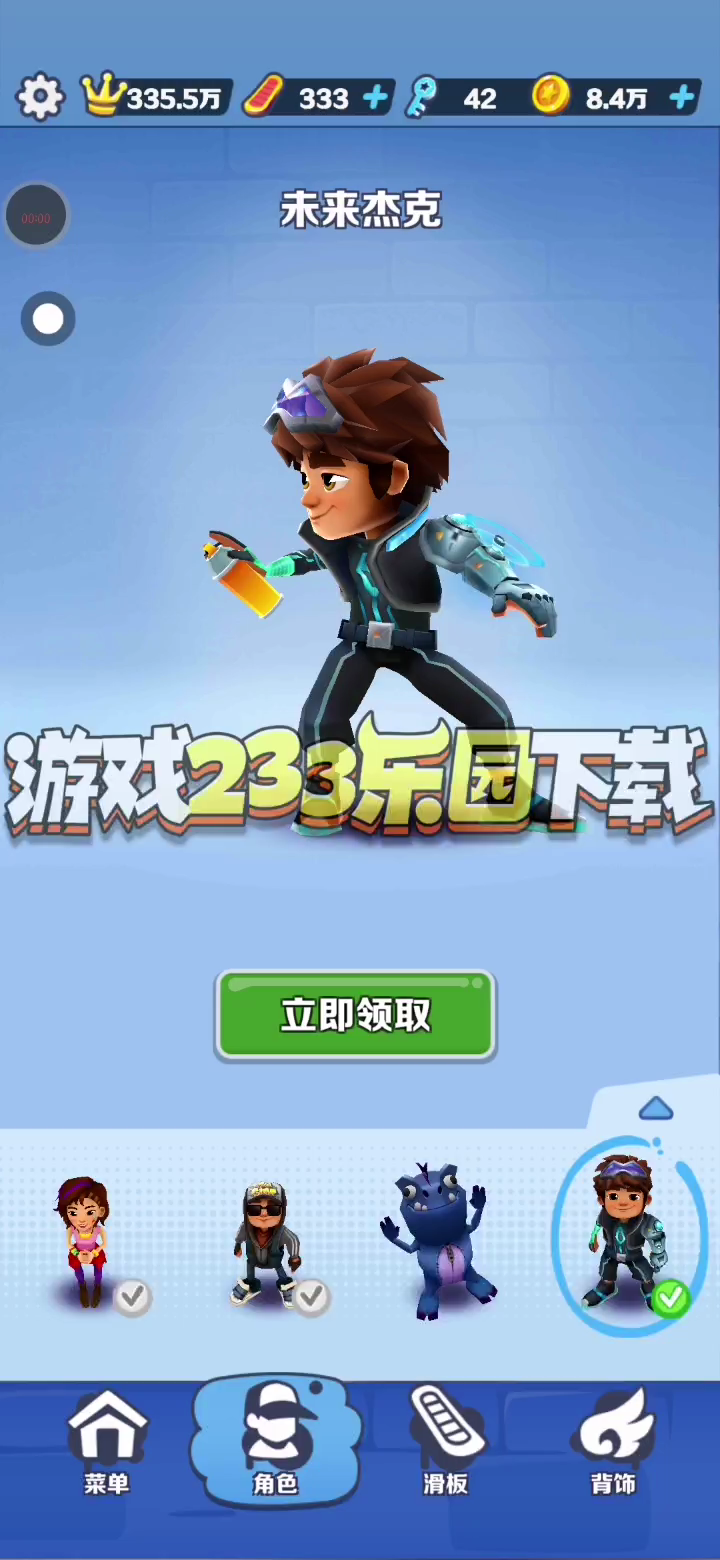
Task: Expand the character list arrow
Action: click(655, 1108)
